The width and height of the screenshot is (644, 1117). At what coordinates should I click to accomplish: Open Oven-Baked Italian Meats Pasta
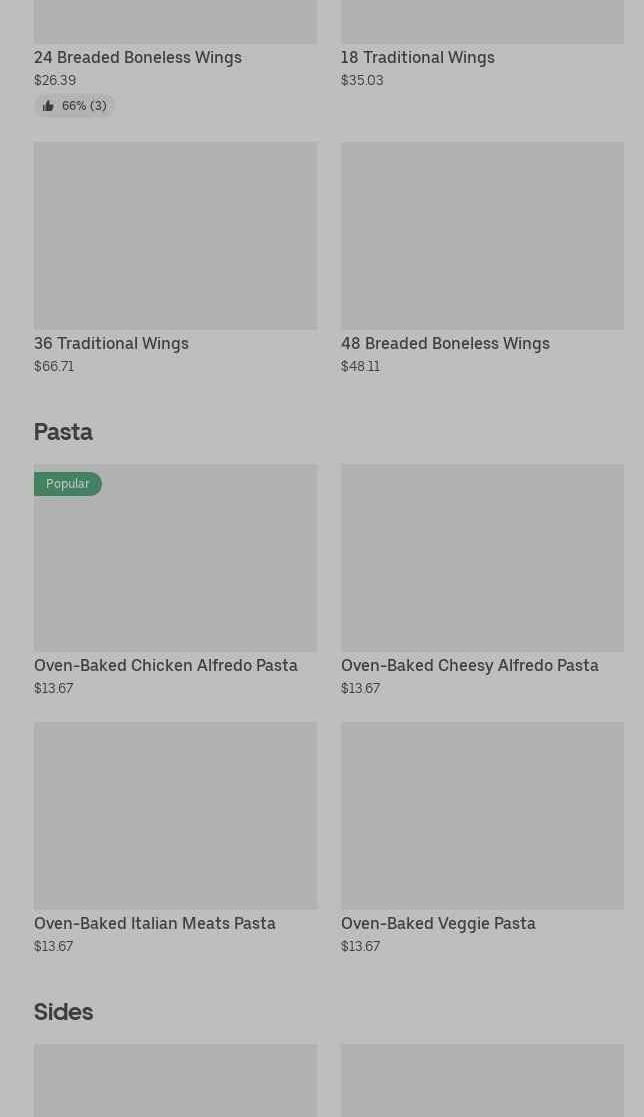[x=175, y=838]
